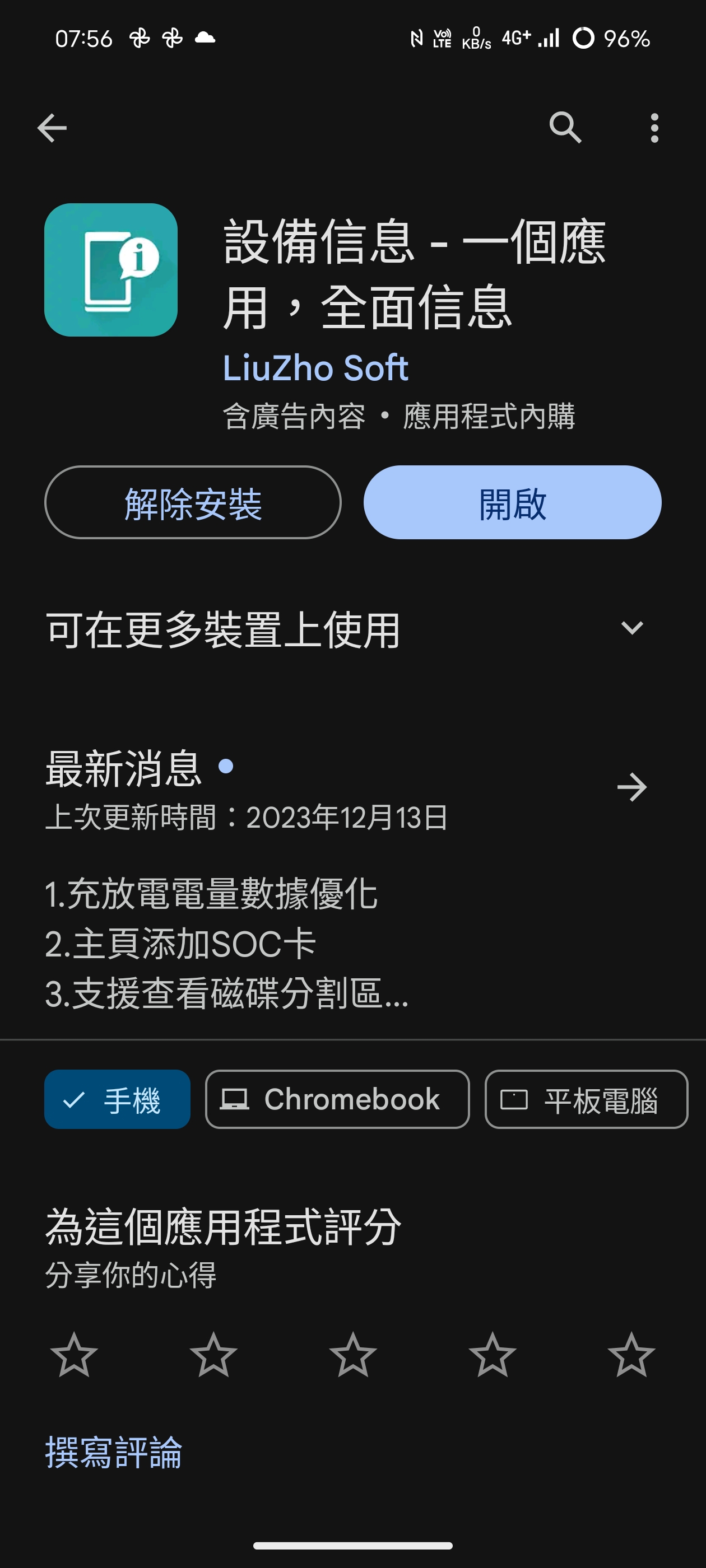The image size is (706, 1568).
Task: Open the LiuZho Soft developer page
Action: click(315, 368)
